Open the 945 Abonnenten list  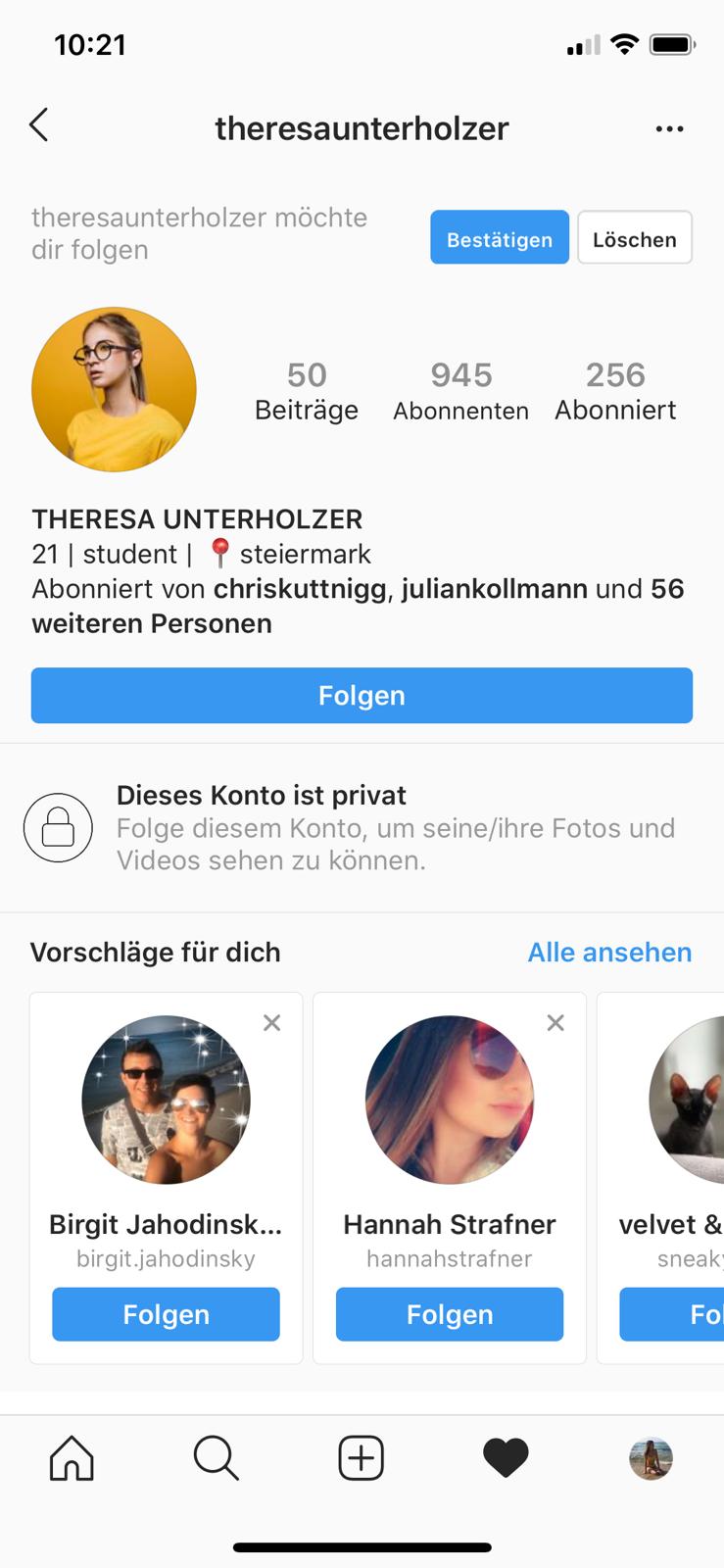pos(460,391)
